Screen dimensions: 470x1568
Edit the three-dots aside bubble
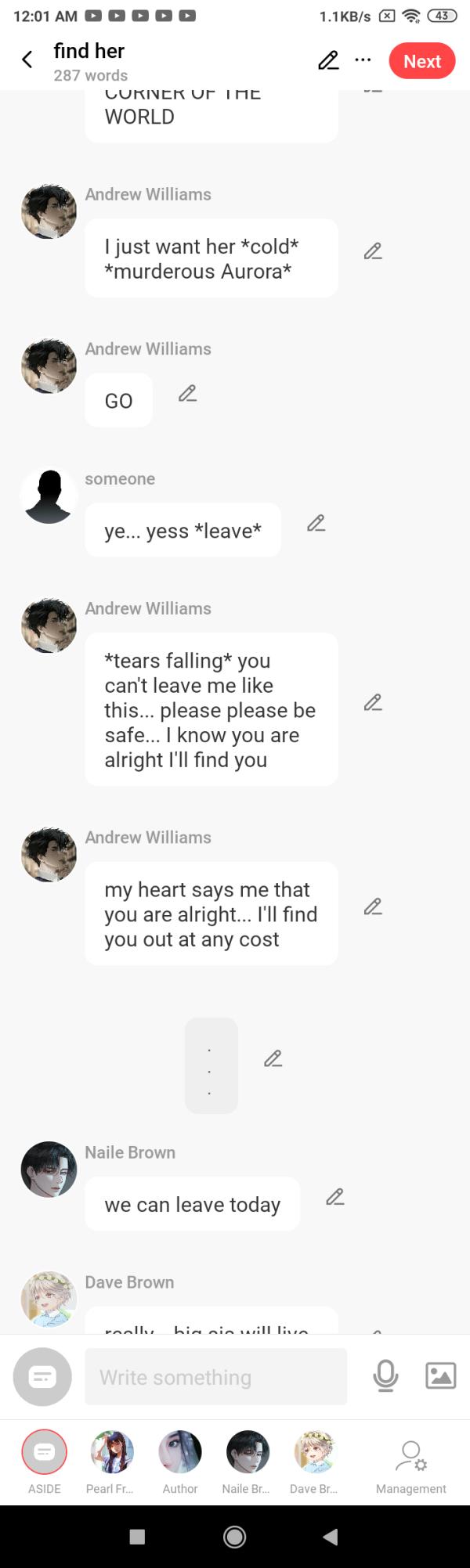click(273, 1059)
